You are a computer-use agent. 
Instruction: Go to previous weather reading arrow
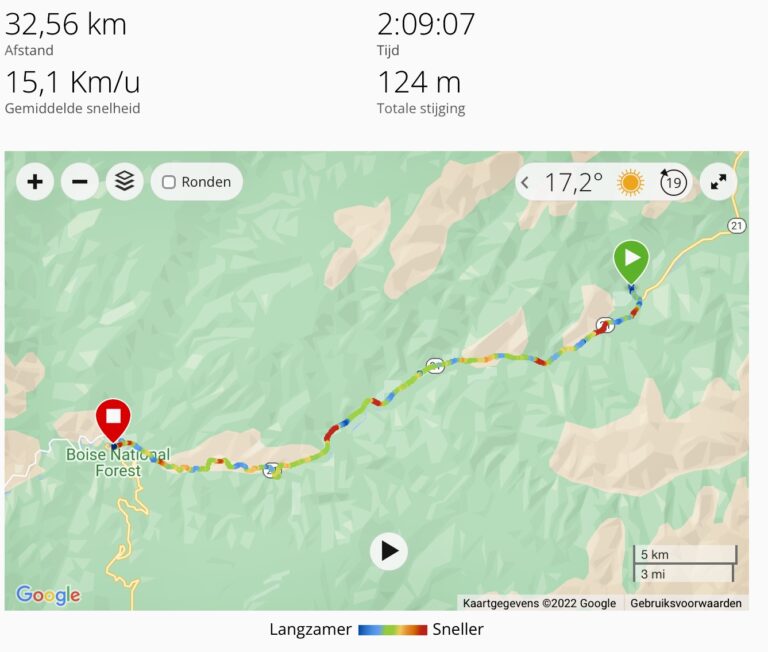(x=526, y=182)
